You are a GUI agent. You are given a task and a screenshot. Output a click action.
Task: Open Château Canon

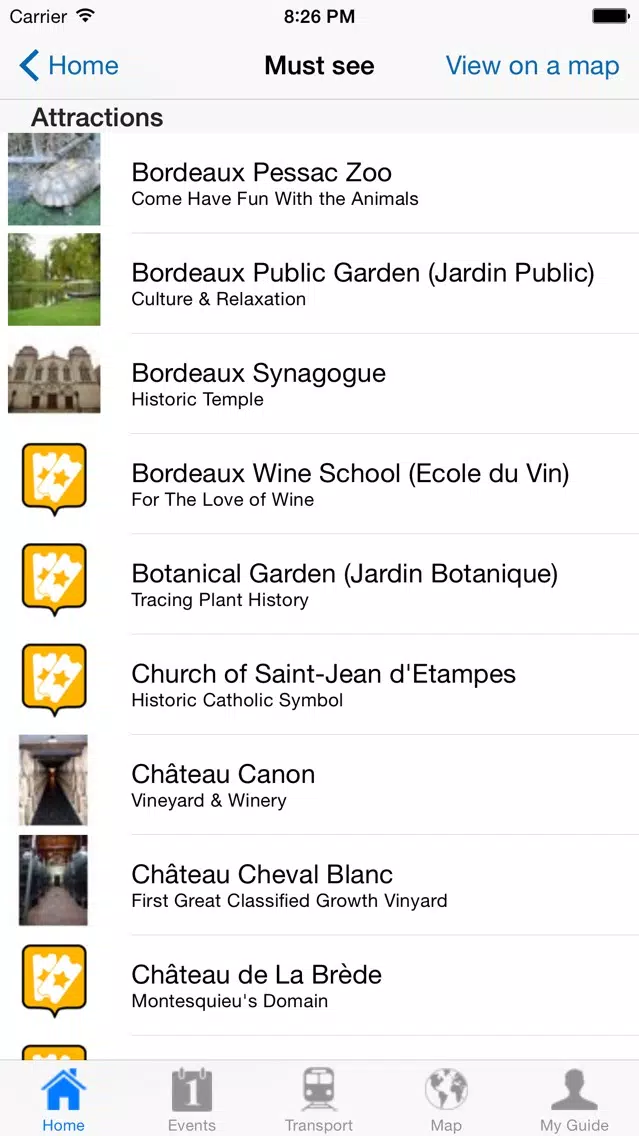[x=320, y=784]
